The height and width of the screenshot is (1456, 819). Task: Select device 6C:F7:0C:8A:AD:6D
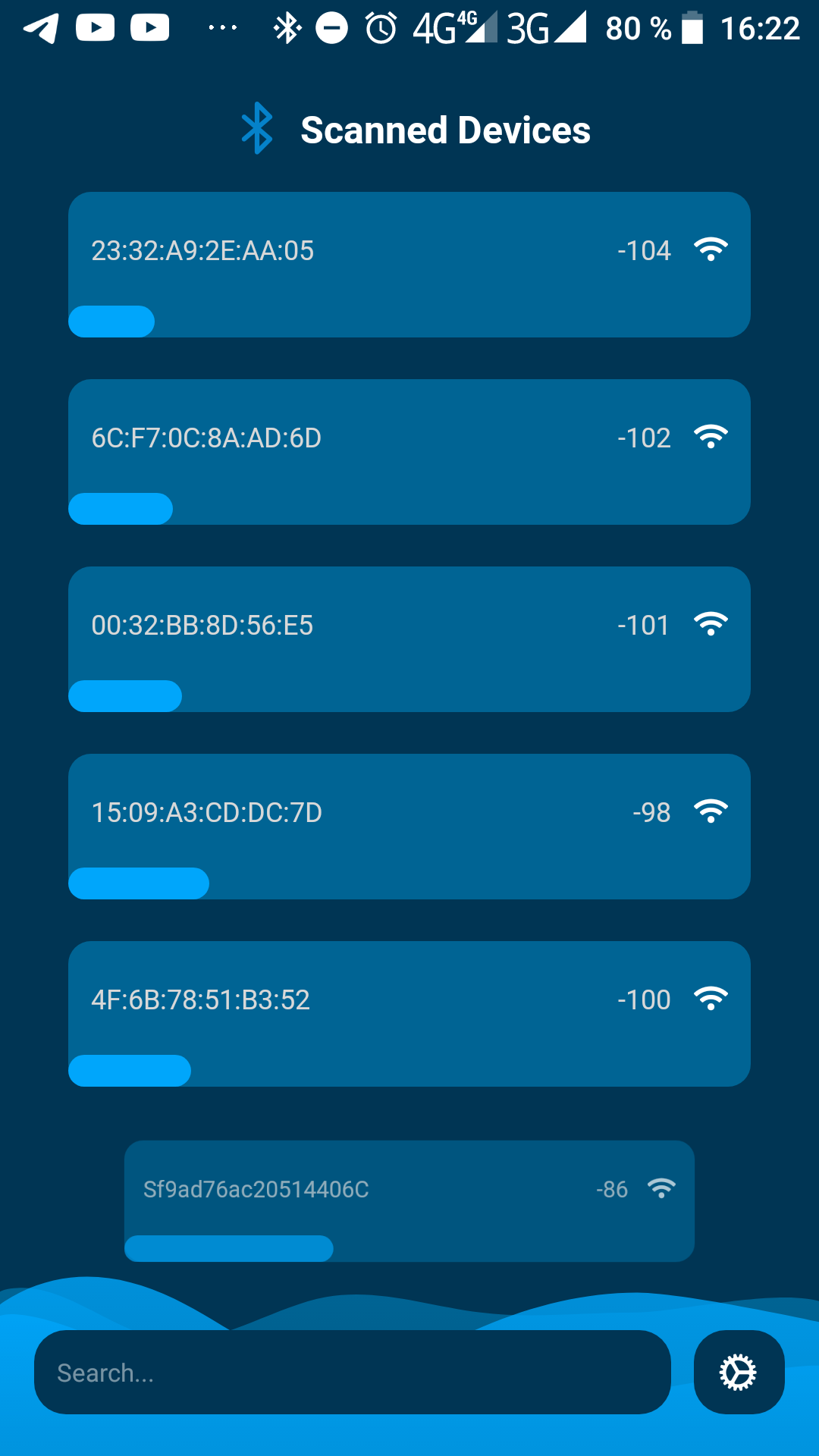coord(409,452)
